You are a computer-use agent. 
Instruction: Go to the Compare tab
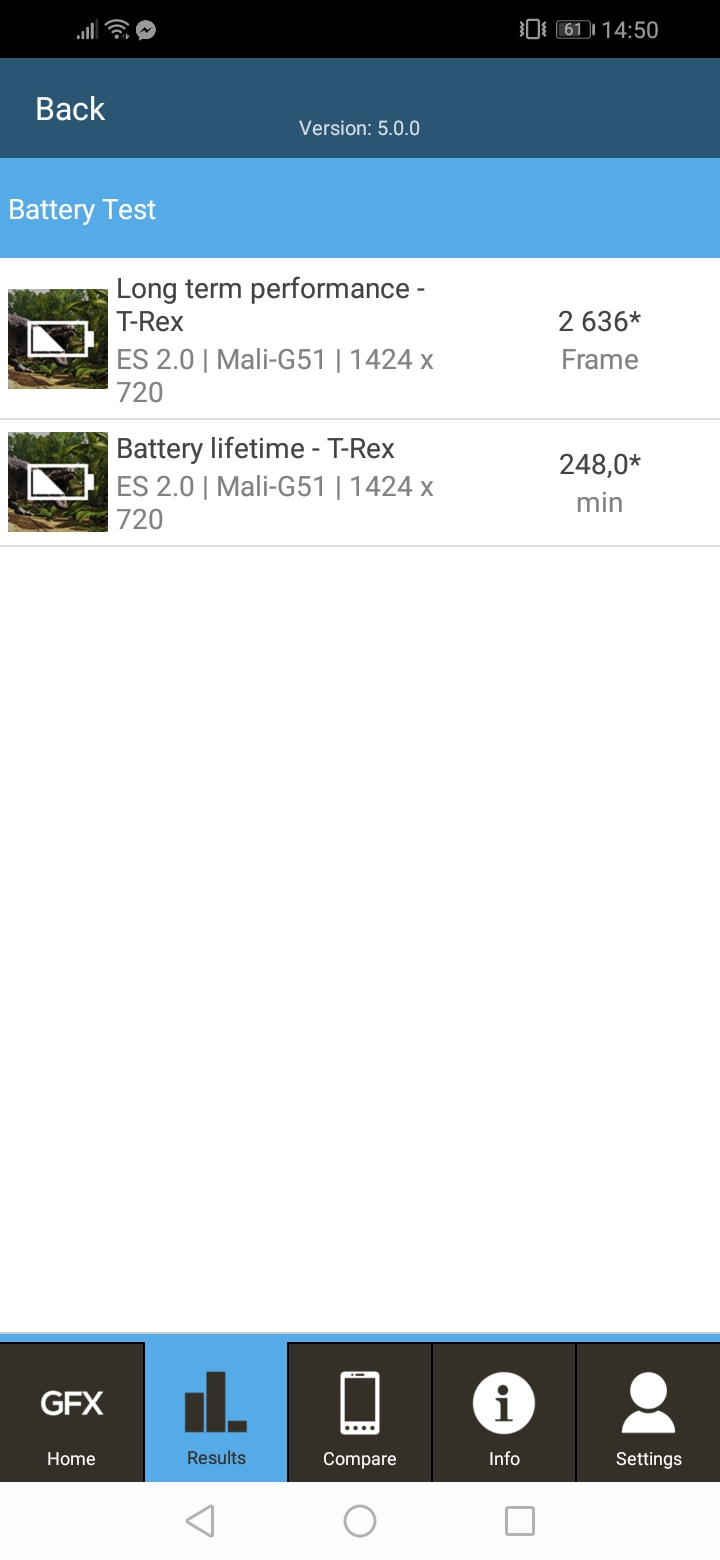click(x=360, y=1412)
